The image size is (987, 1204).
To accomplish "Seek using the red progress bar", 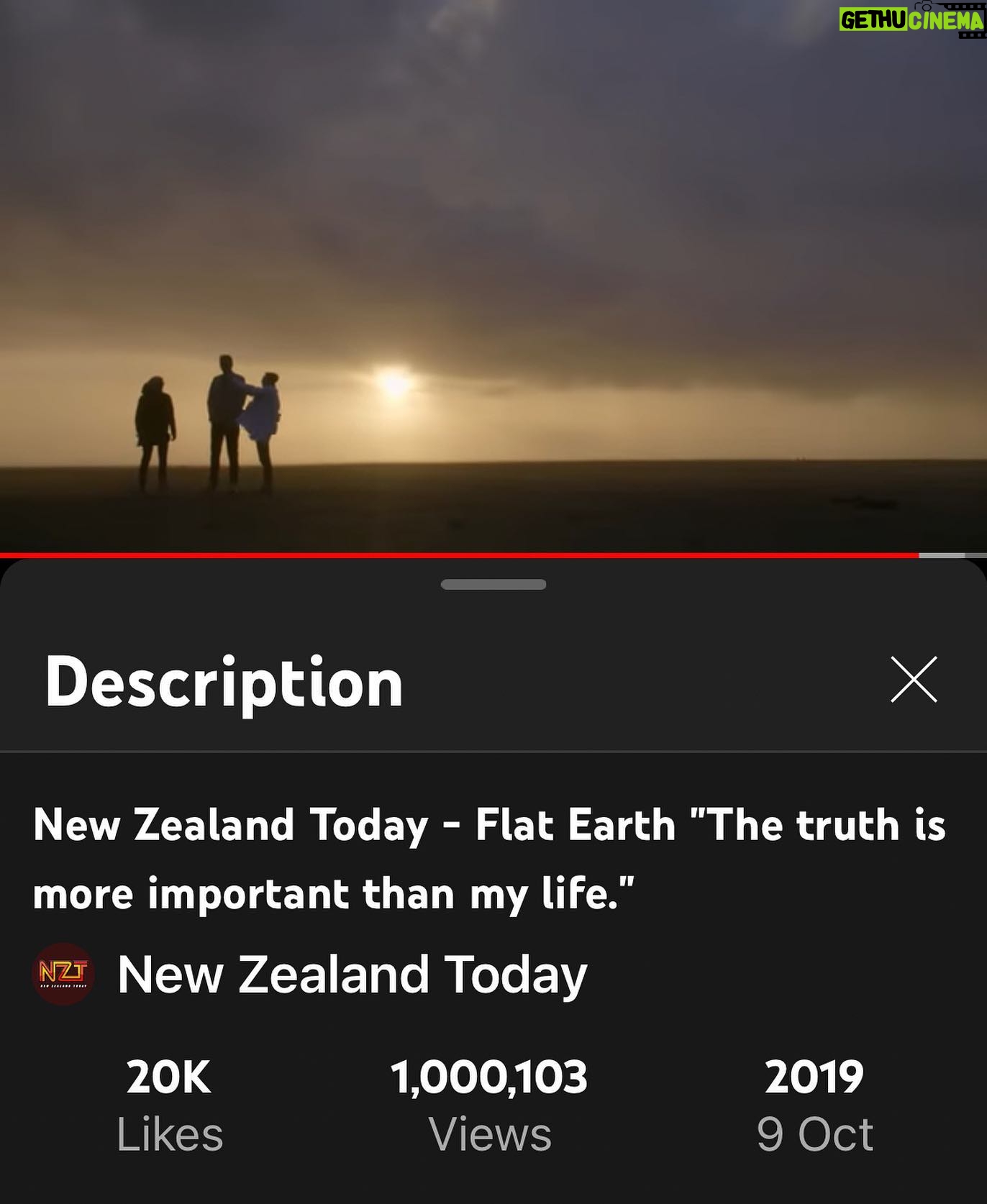I will click(x=460, y=555).
